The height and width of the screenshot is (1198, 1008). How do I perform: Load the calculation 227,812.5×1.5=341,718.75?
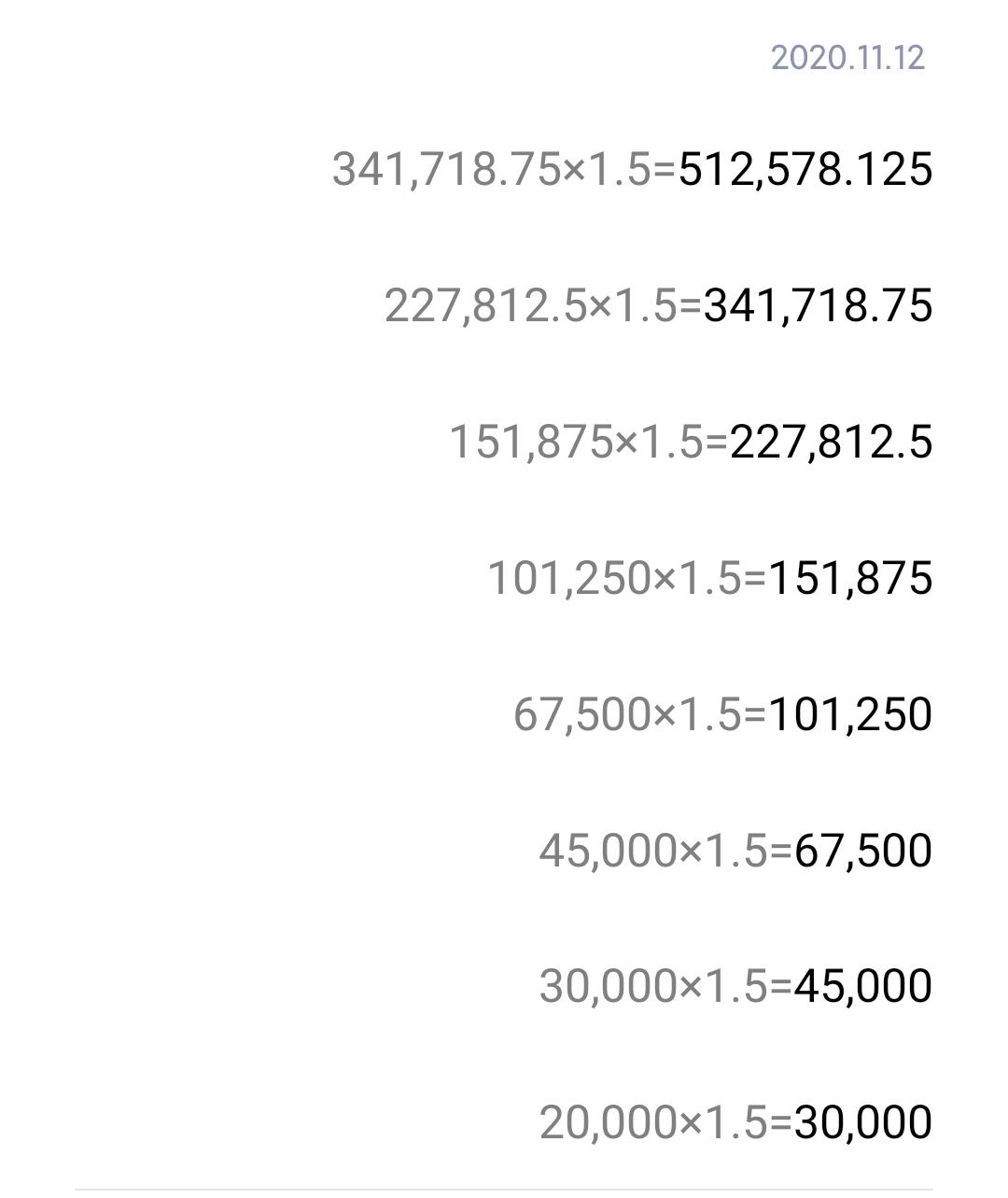click(x=658, y=305)
